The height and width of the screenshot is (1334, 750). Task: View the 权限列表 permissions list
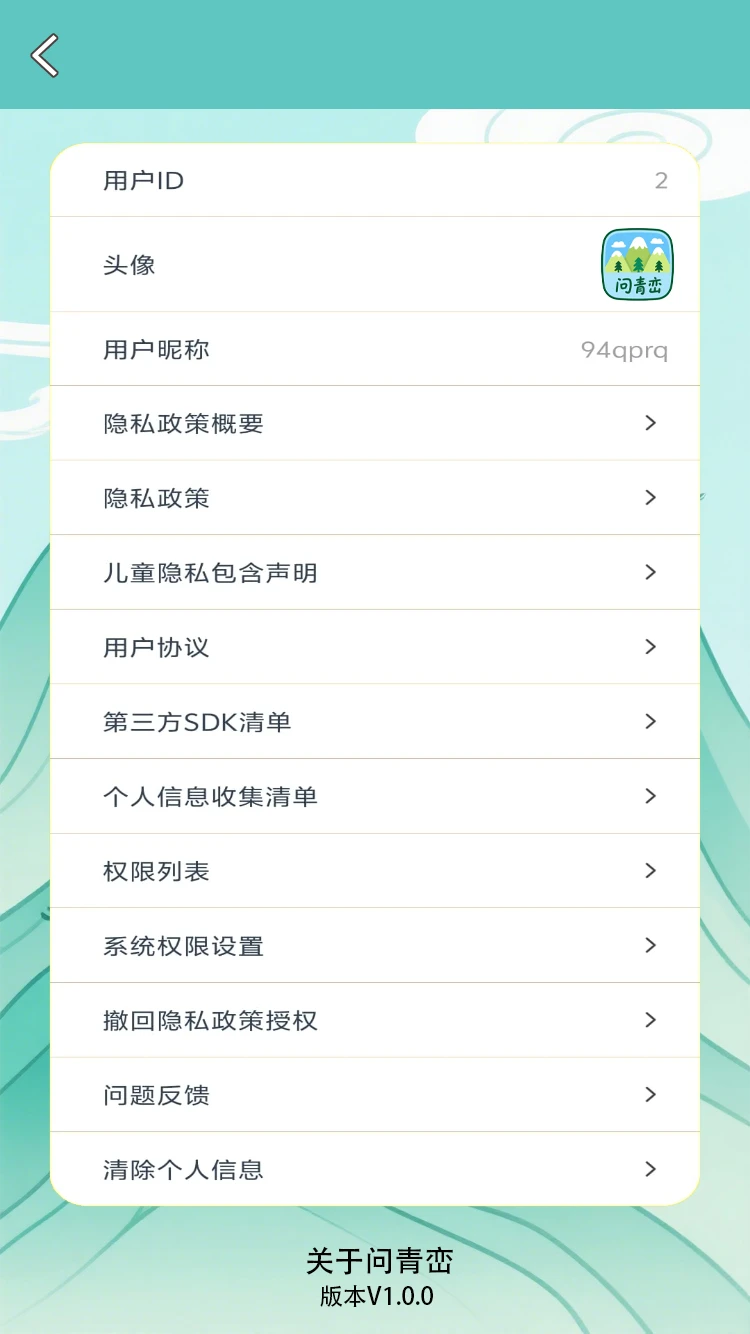coord(375,870)
